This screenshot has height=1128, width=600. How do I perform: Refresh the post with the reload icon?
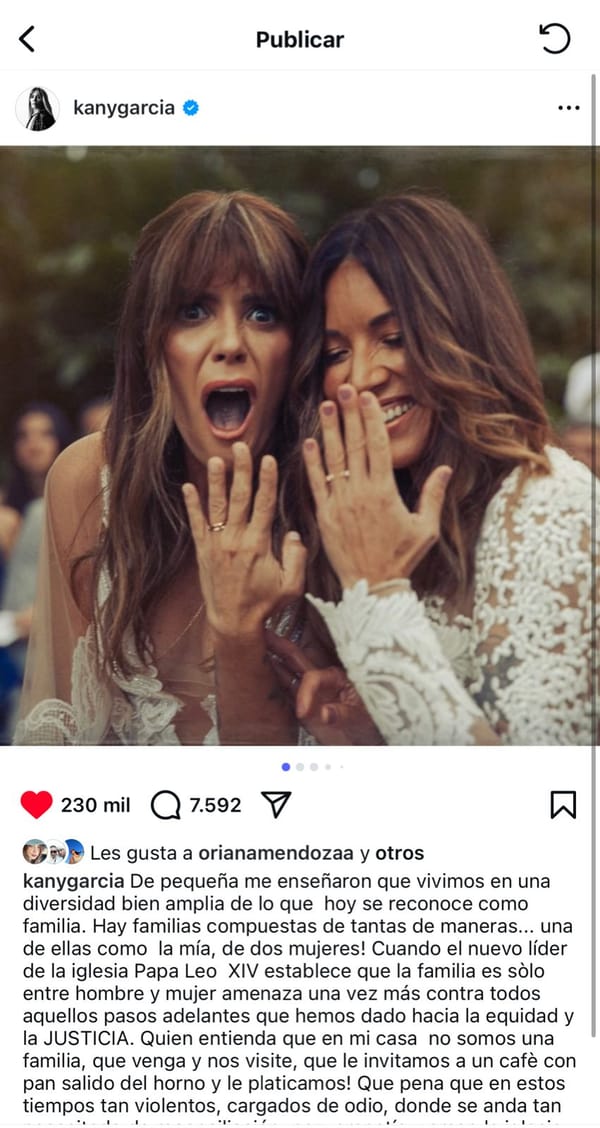[555, 39]
